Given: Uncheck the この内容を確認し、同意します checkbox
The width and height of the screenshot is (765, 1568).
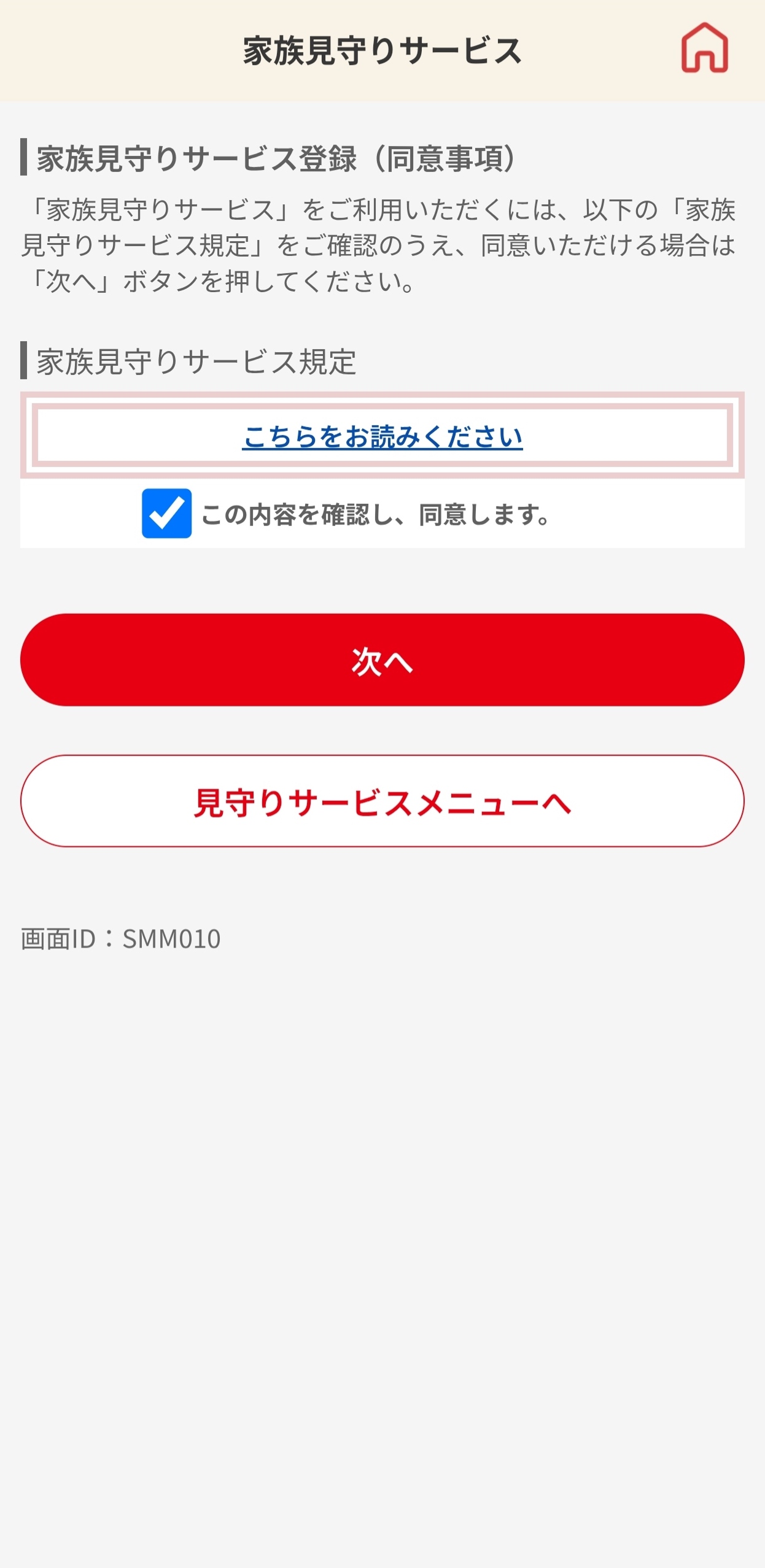Looking at the screenshot, I should (166, 514).
